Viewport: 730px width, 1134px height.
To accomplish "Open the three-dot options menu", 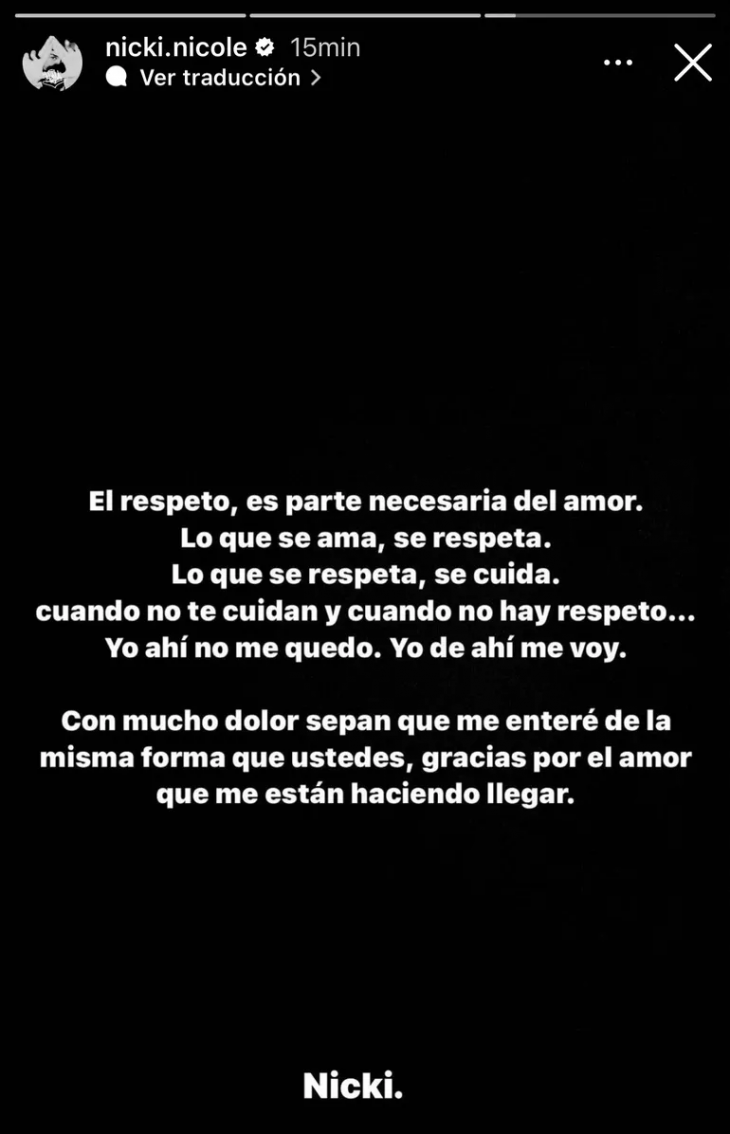I will click(618, 62).
